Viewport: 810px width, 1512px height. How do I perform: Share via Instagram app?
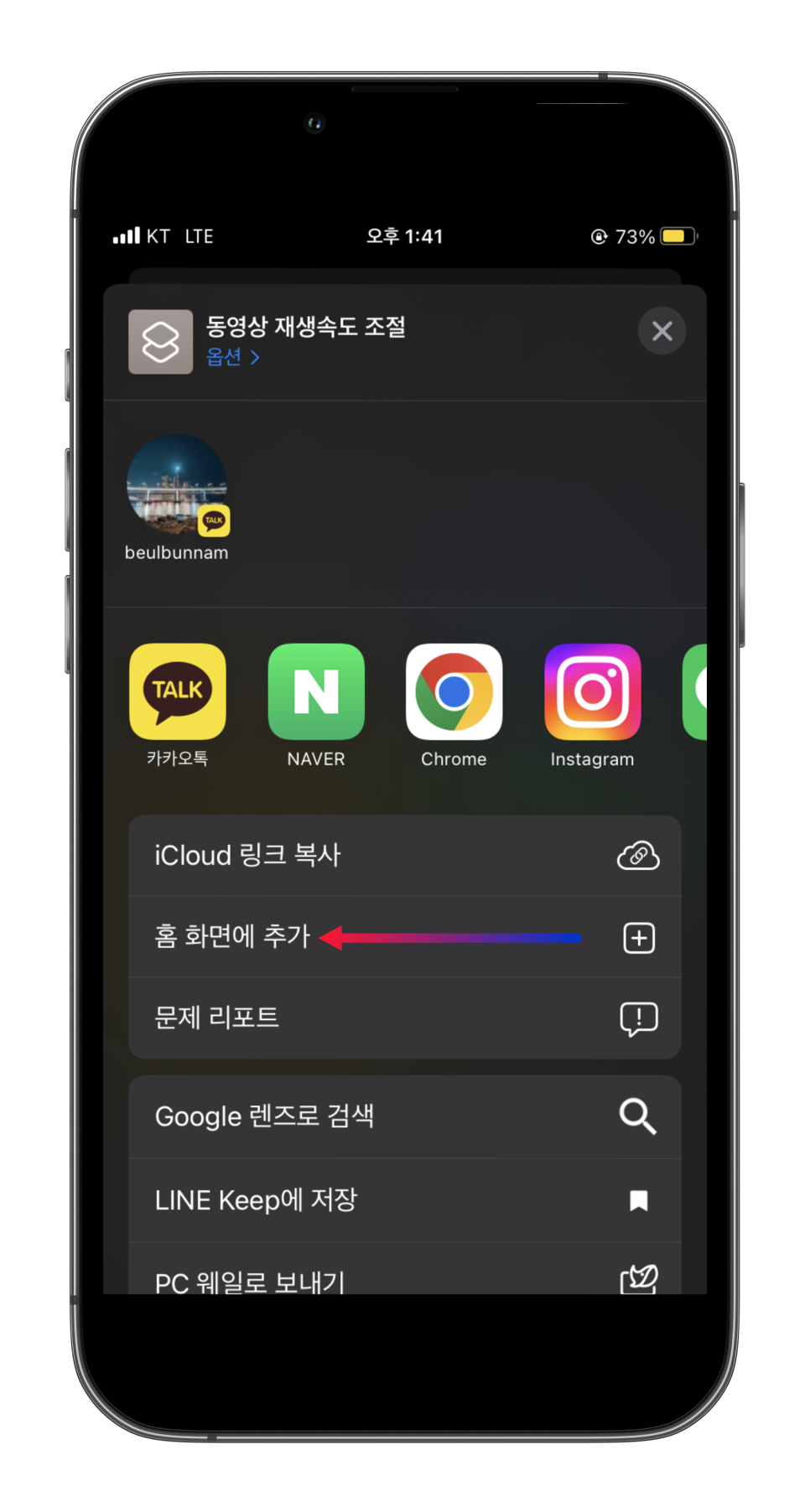[592, 705]
